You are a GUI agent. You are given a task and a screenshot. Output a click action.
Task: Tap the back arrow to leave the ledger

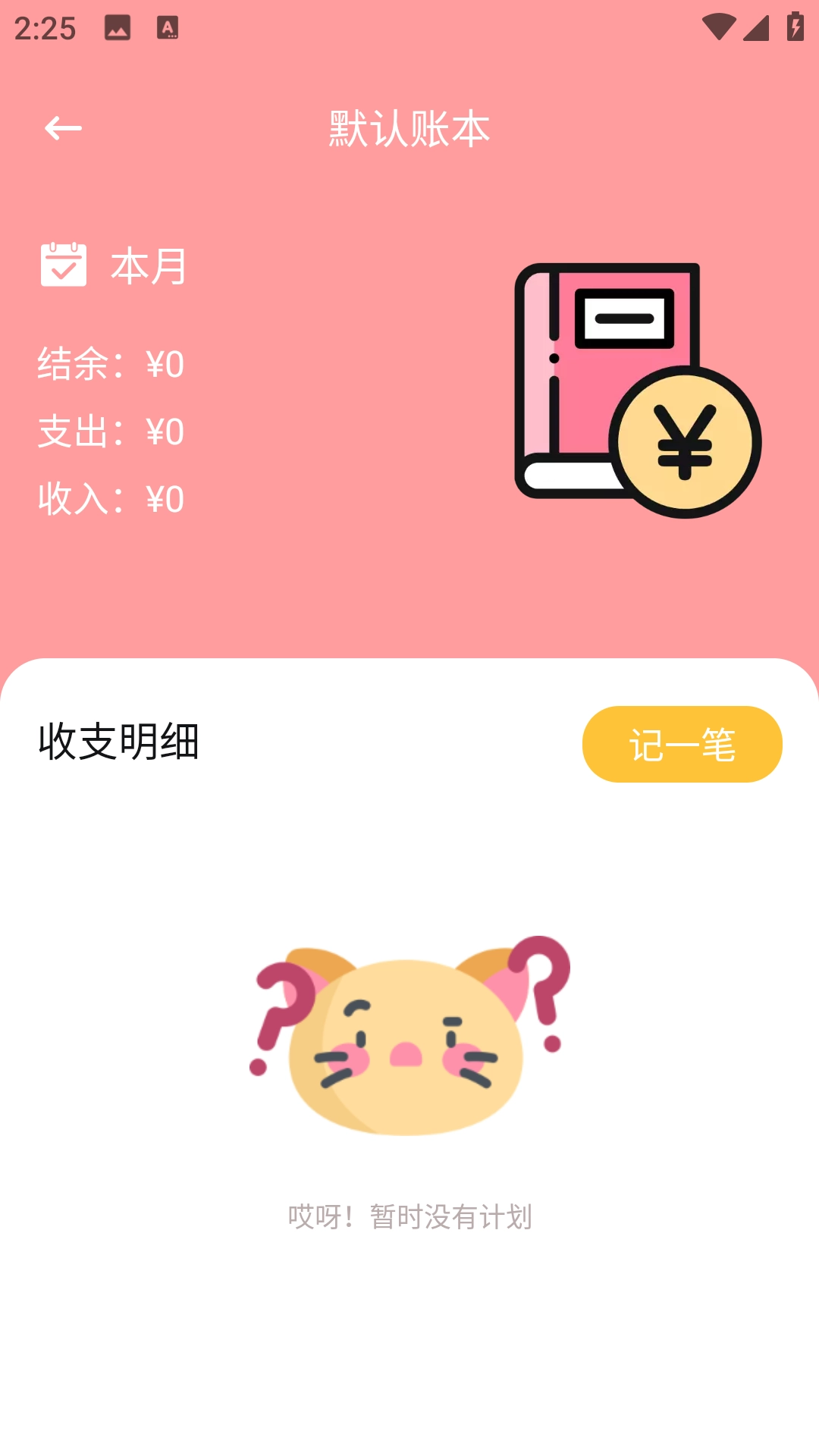click(x=62, y=127)
